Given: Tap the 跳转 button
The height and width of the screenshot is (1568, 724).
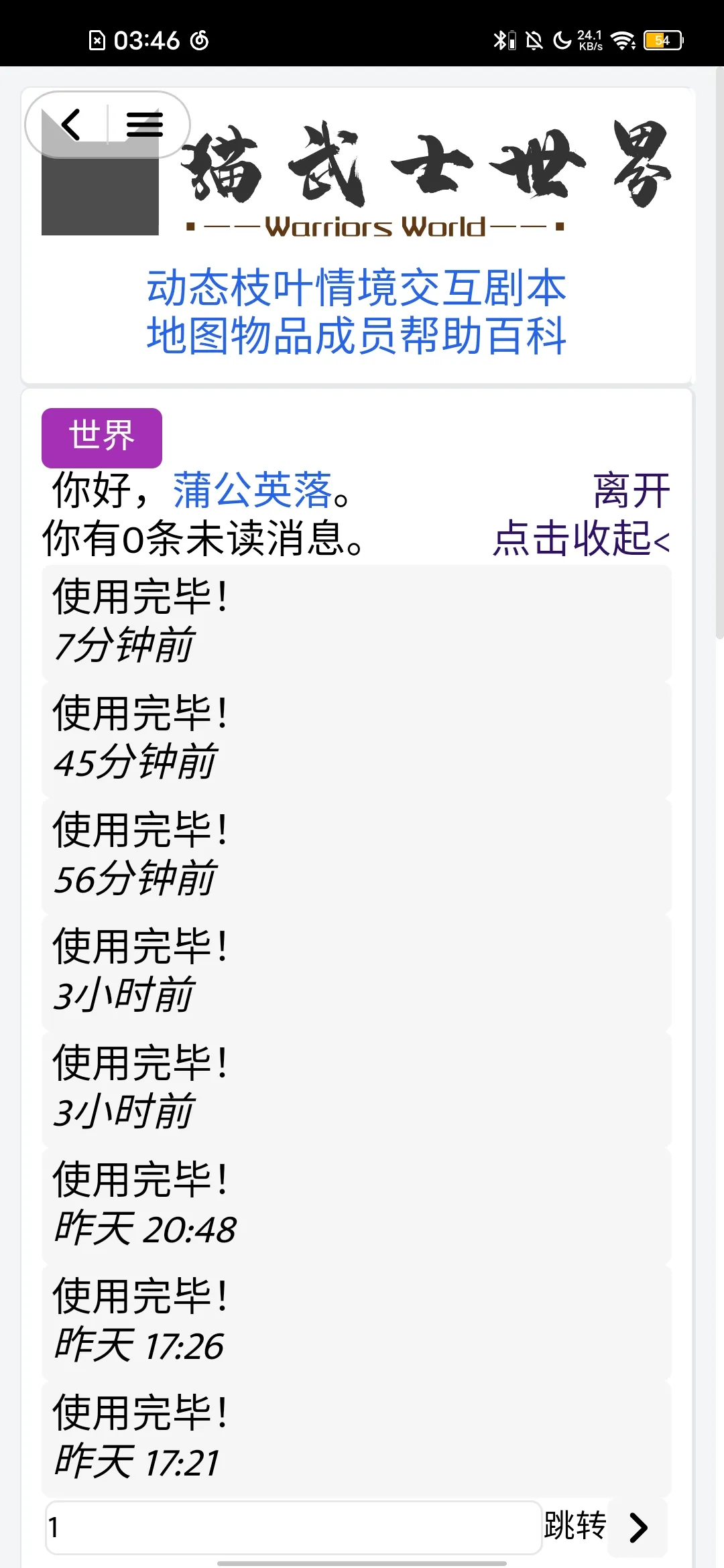Looking at the screenshot, I should tap(575, 1526).
